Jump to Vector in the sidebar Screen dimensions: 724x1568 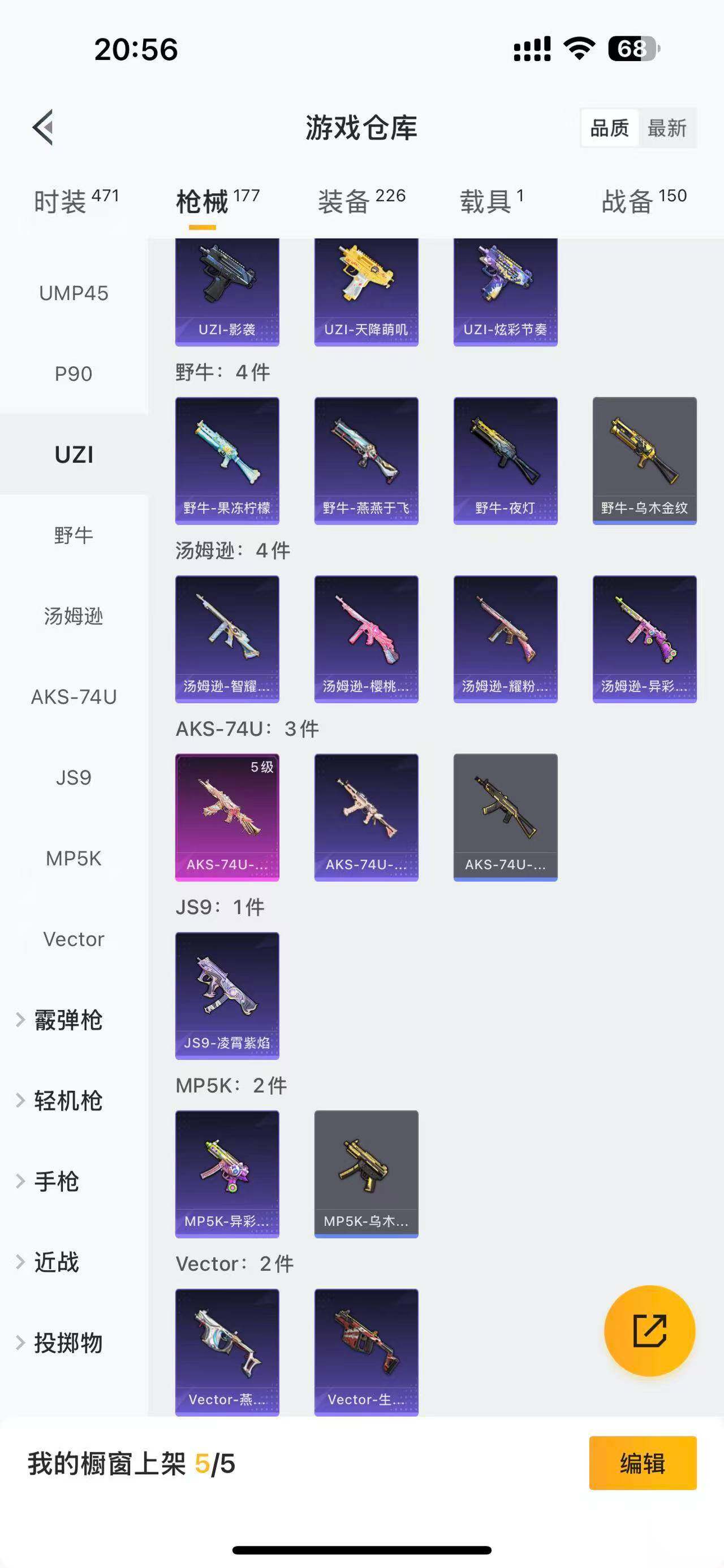tap(74, 939)
